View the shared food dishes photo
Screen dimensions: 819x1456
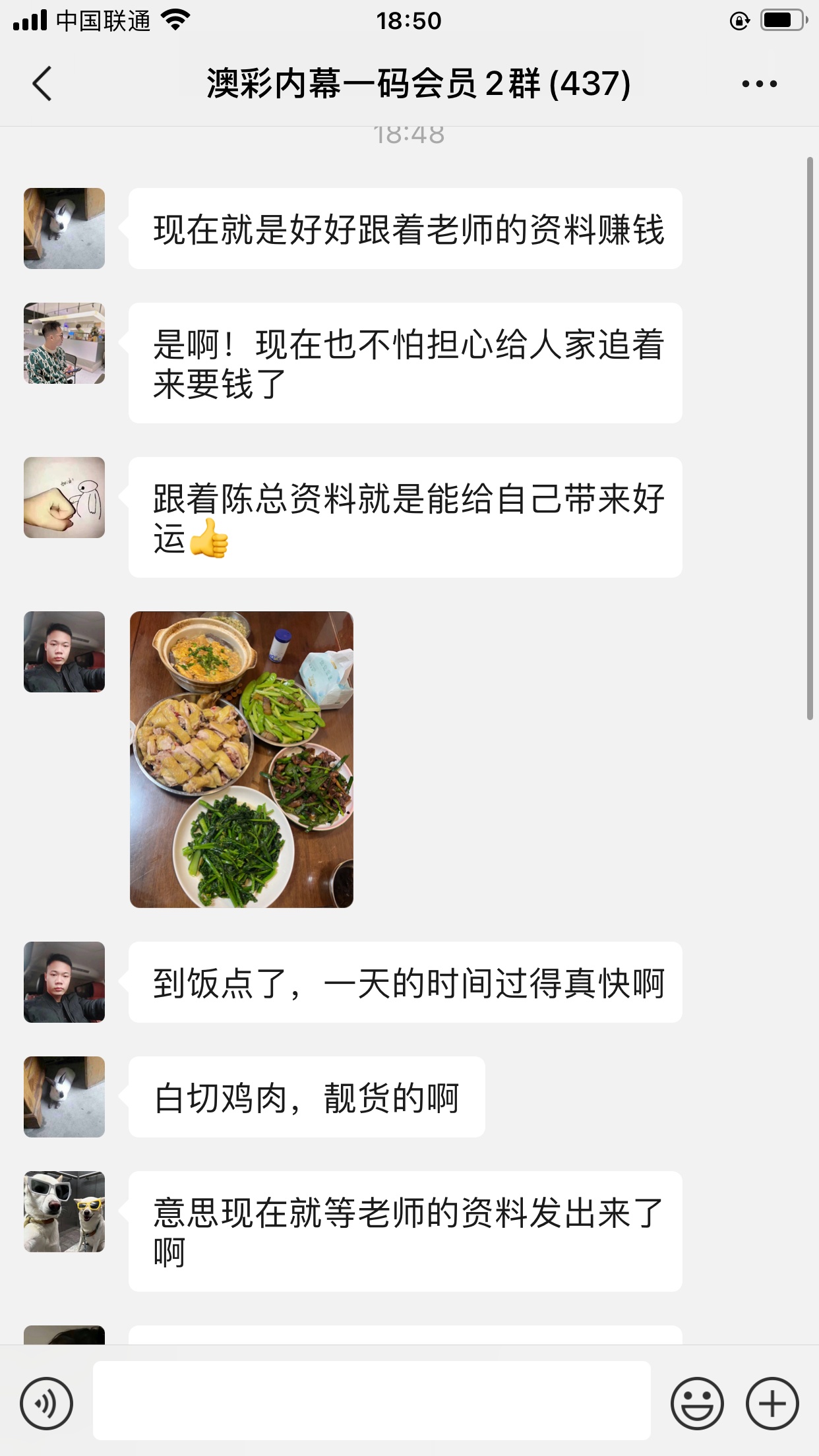coord(241,759)
